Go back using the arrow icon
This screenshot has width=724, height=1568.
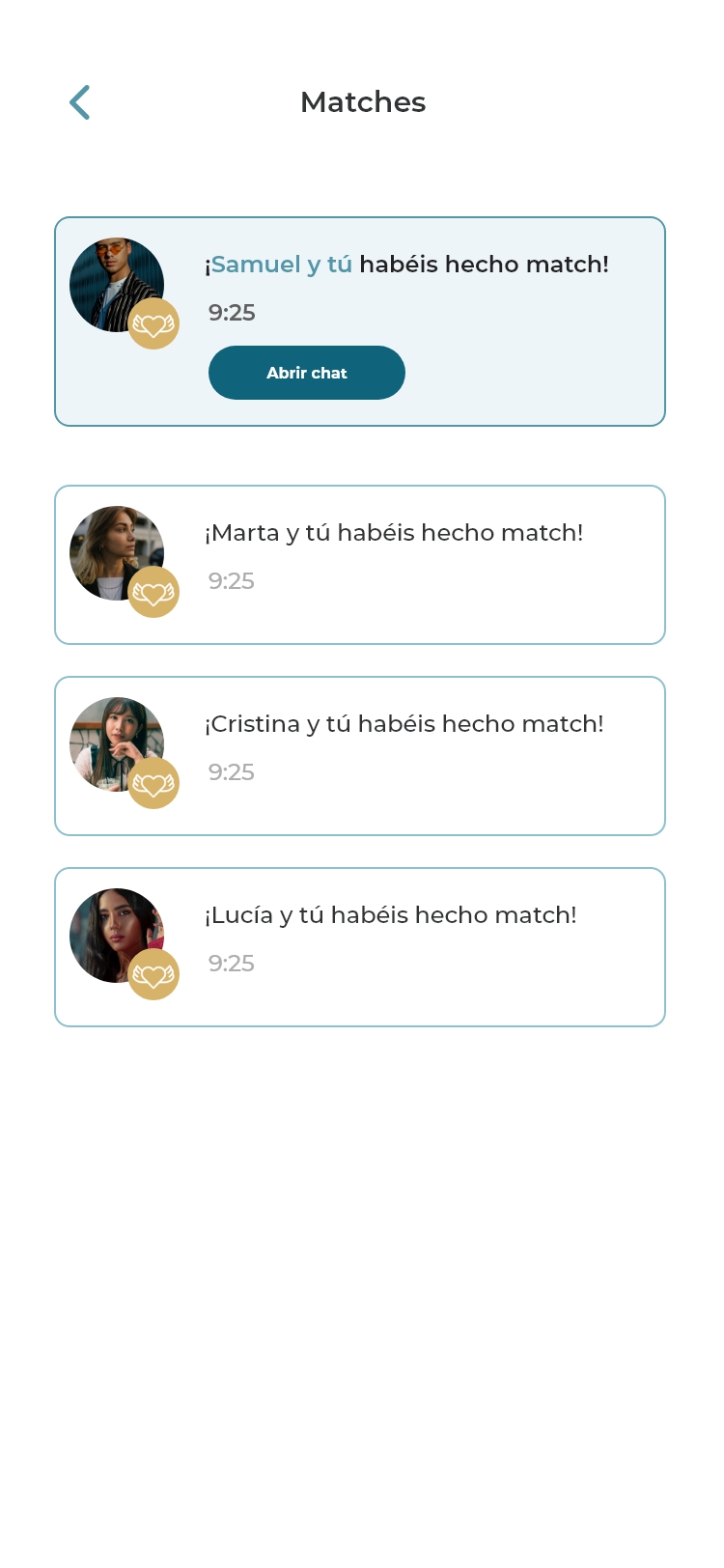coord(80,102)
